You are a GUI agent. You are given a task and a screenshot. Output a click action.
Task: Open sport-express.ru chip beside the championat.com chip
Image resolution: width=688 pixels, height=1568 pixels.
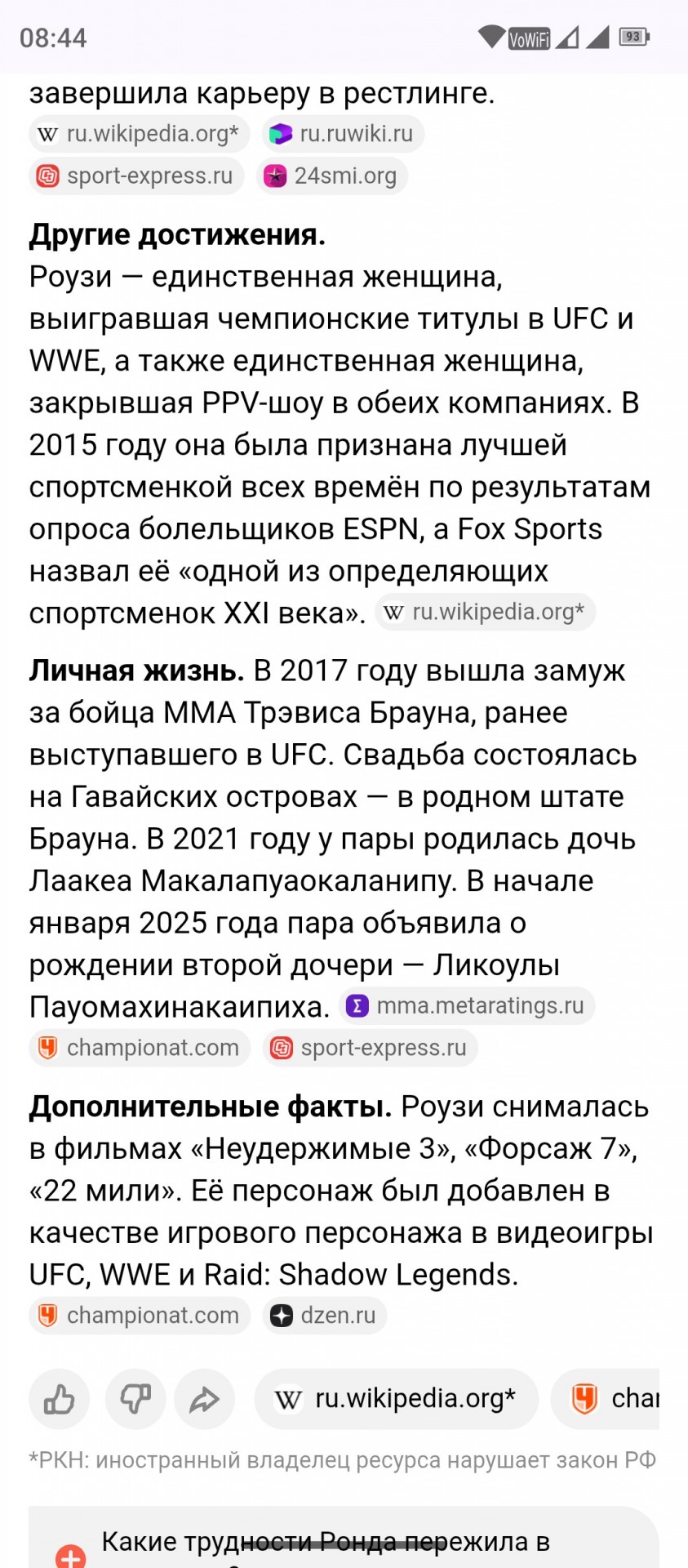(371, 1048)
